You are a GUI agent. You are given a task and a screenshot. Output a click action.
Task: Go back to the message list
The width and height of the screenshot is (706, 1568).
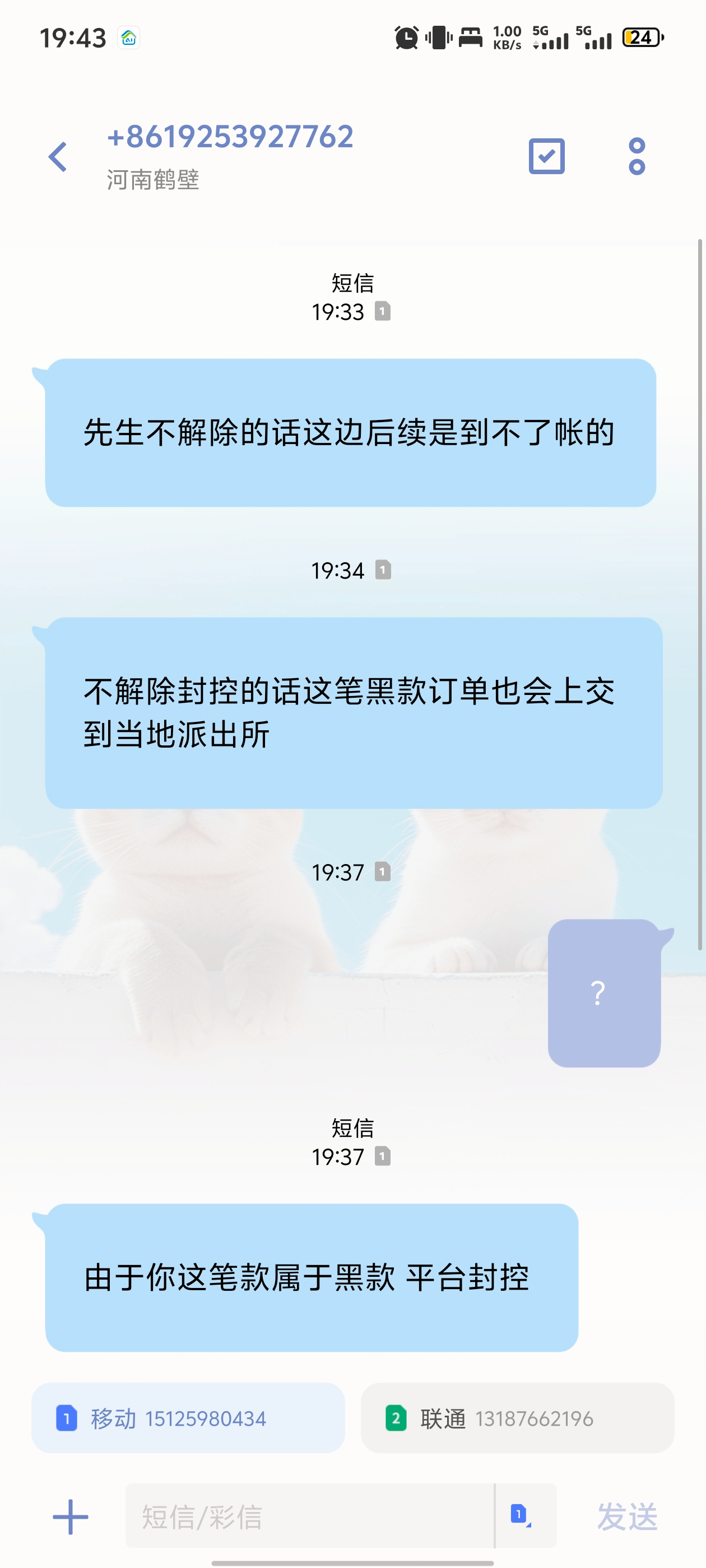58,157
